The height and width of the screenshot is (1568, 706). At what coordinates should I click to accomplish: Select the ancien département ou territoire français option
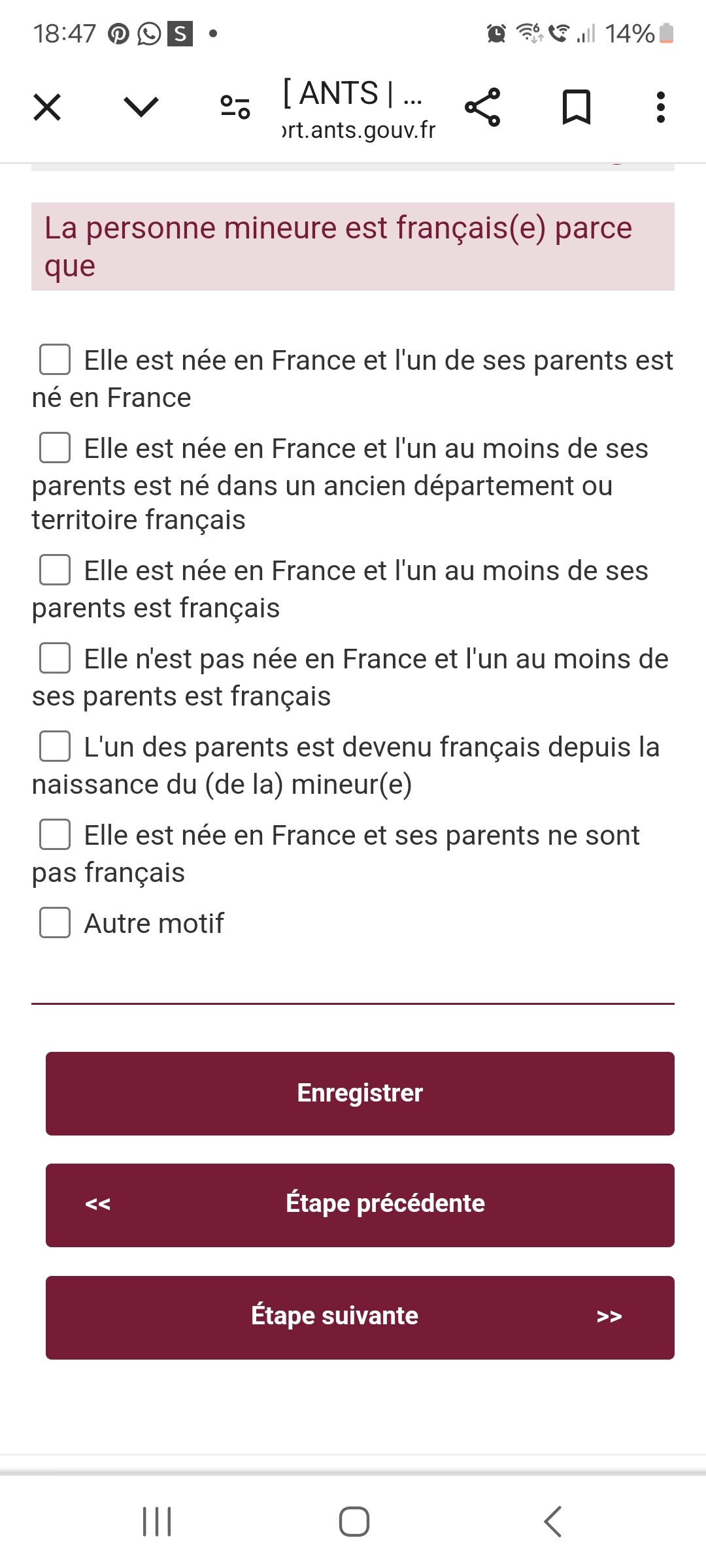click(x=55, y=448)
